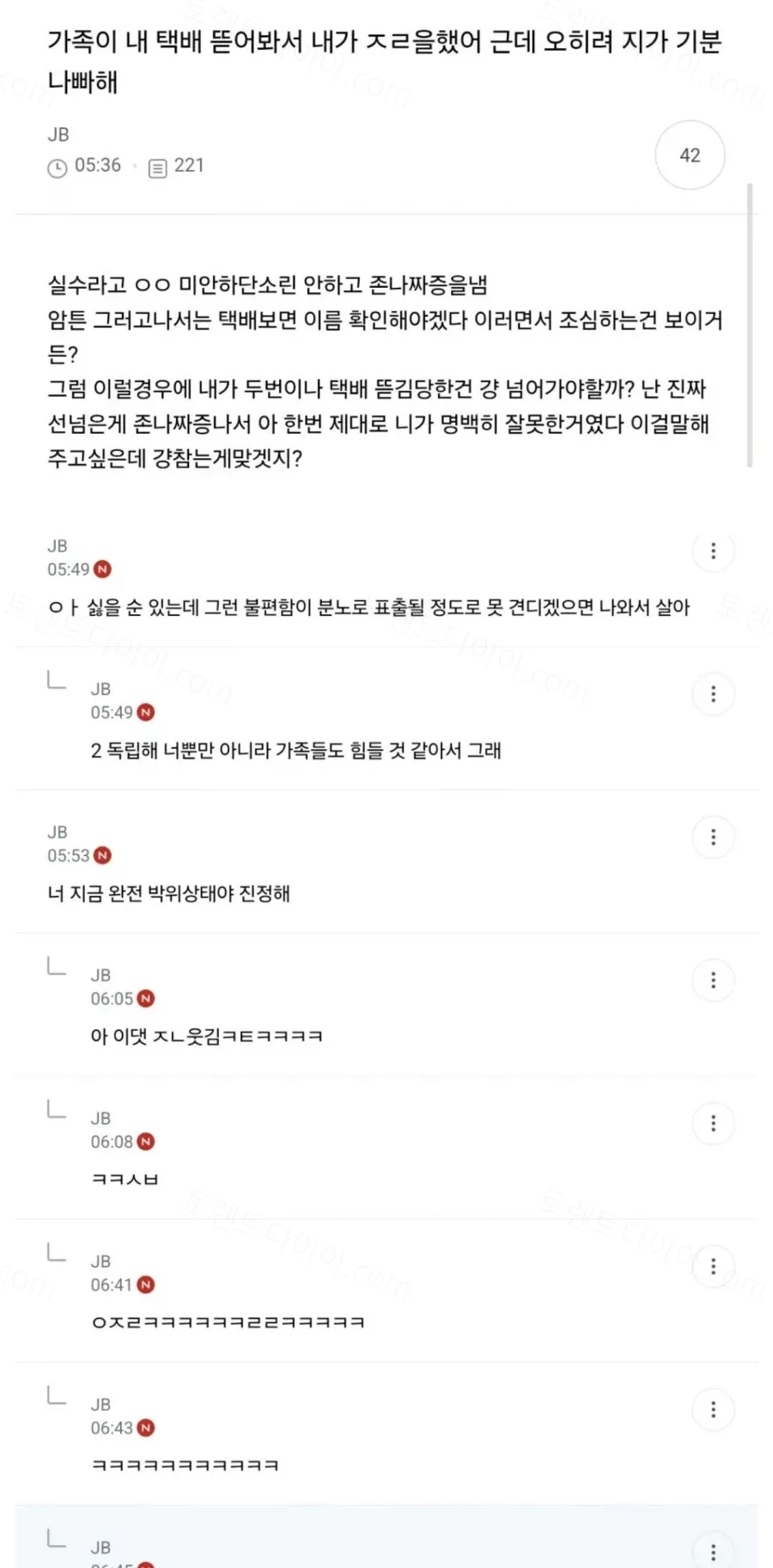
Task: Open the overflow menu on the 06:41 reply
Action: point(713,1266)
